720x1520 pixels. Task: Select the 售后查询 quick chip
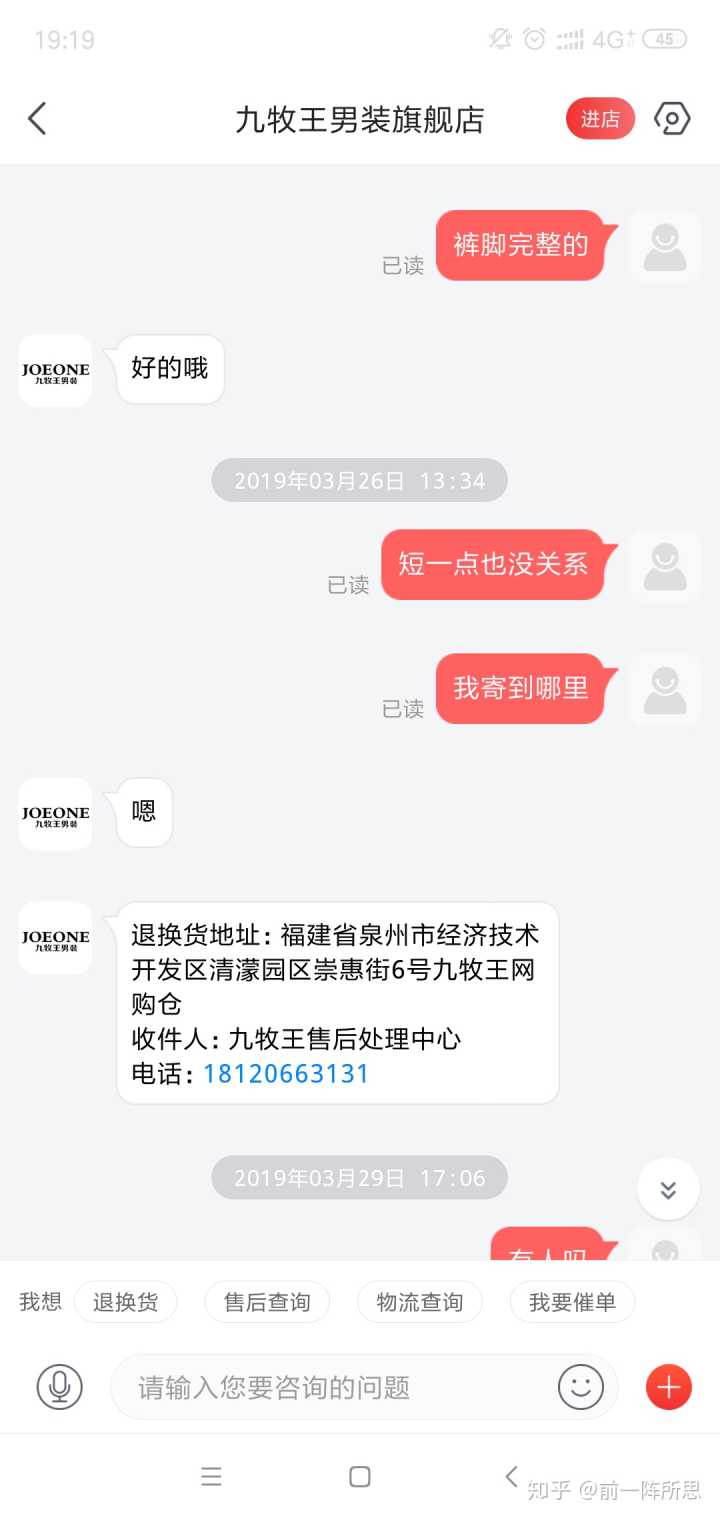267,1302
